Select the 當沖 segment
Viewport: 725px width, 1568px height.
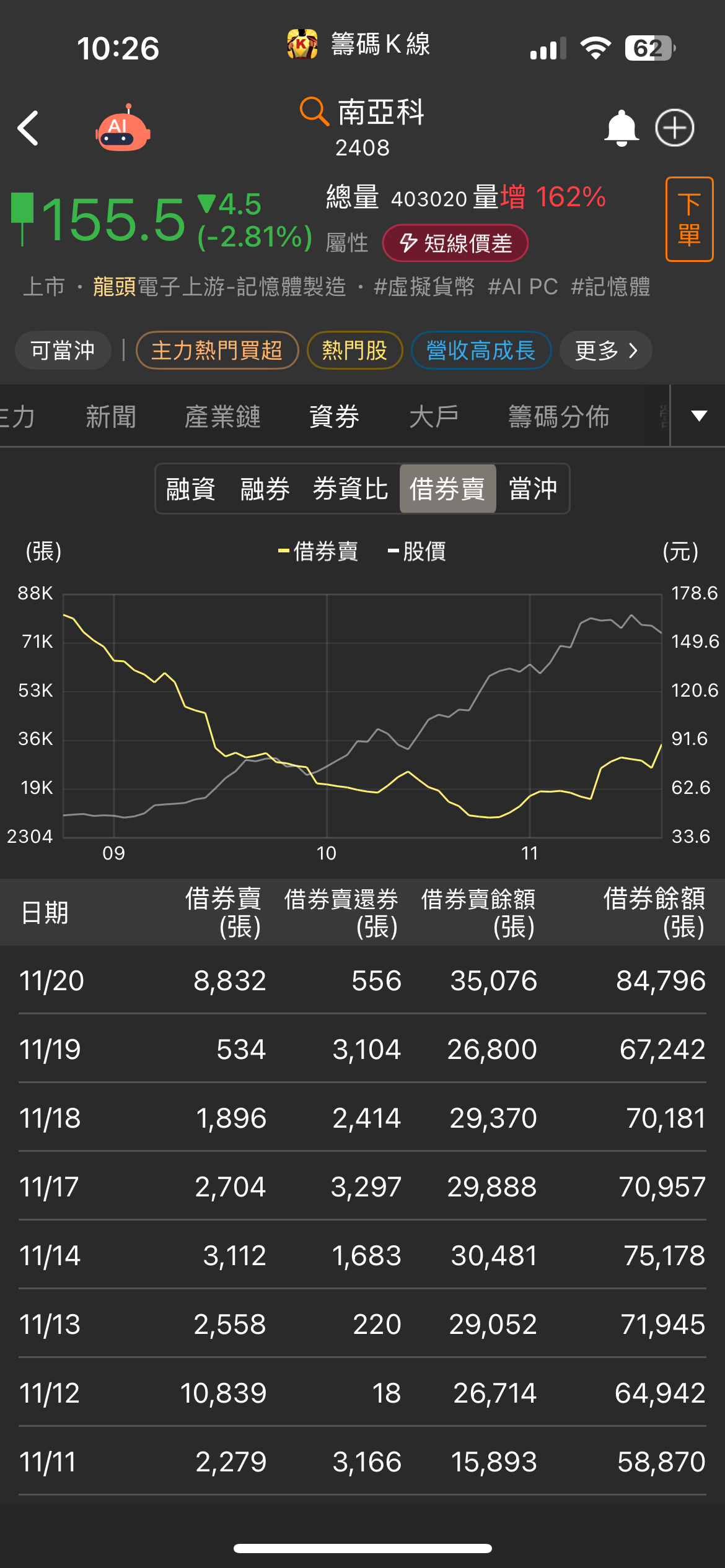pos(533,489)
